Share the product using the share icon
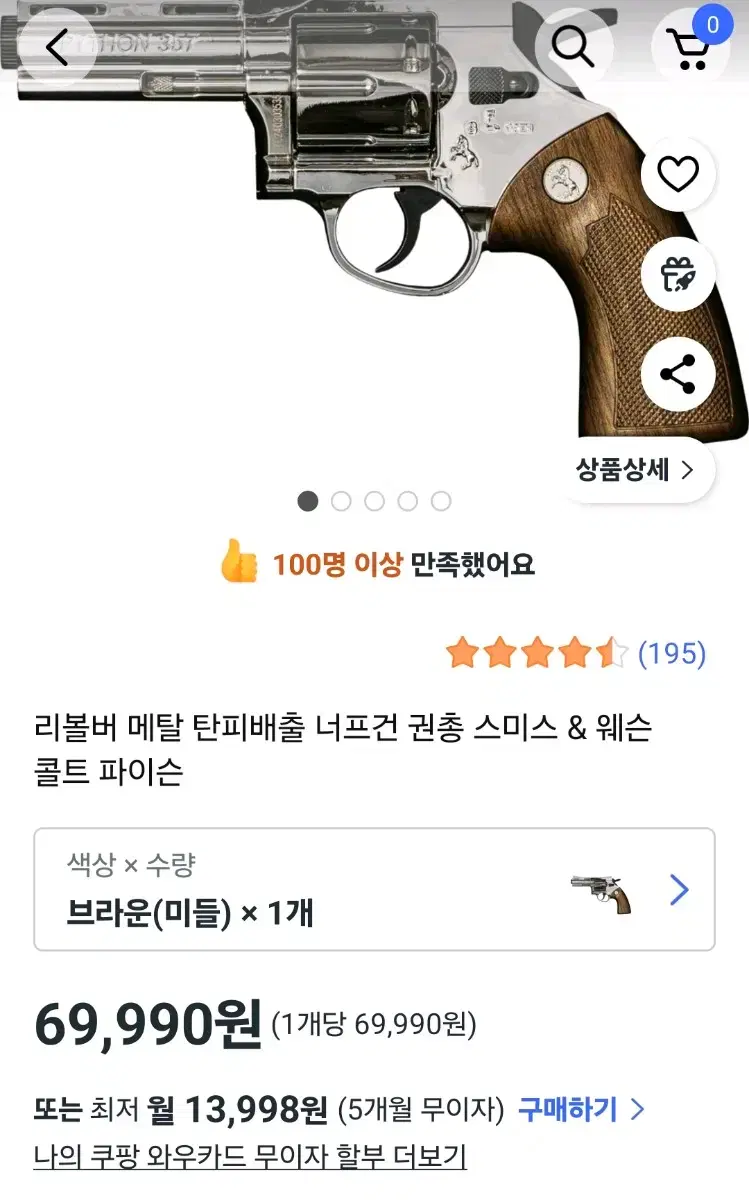Screen dimensions: 749x1200 [678, 375]
